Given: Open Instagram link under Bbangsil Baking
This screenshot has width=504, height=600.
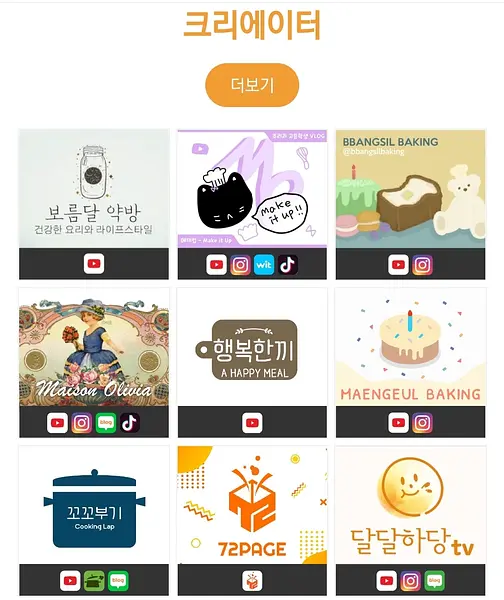Looking at the screenshot, I should pyautogui.click(x=422, y=264).
